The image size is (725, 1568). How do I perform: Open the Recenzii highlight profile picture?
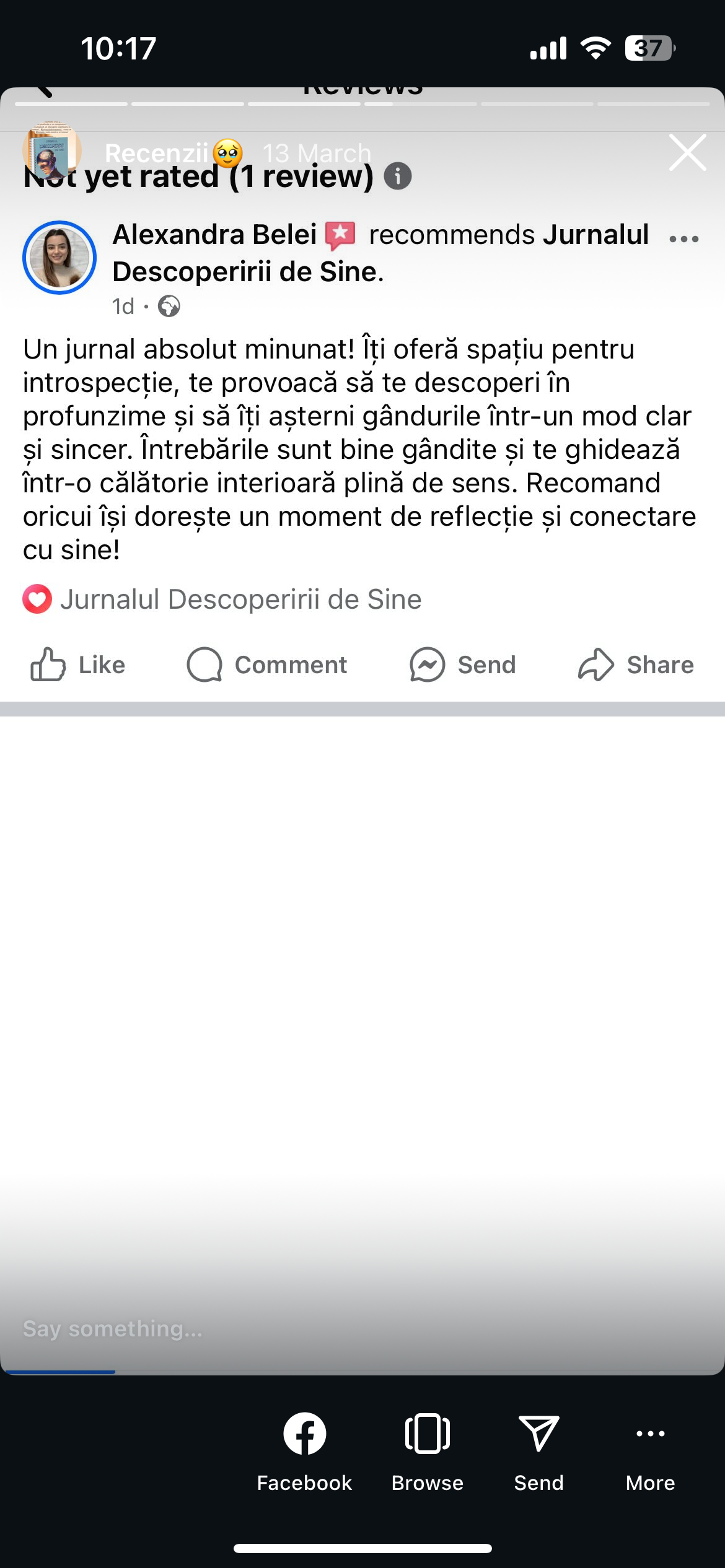52,150
